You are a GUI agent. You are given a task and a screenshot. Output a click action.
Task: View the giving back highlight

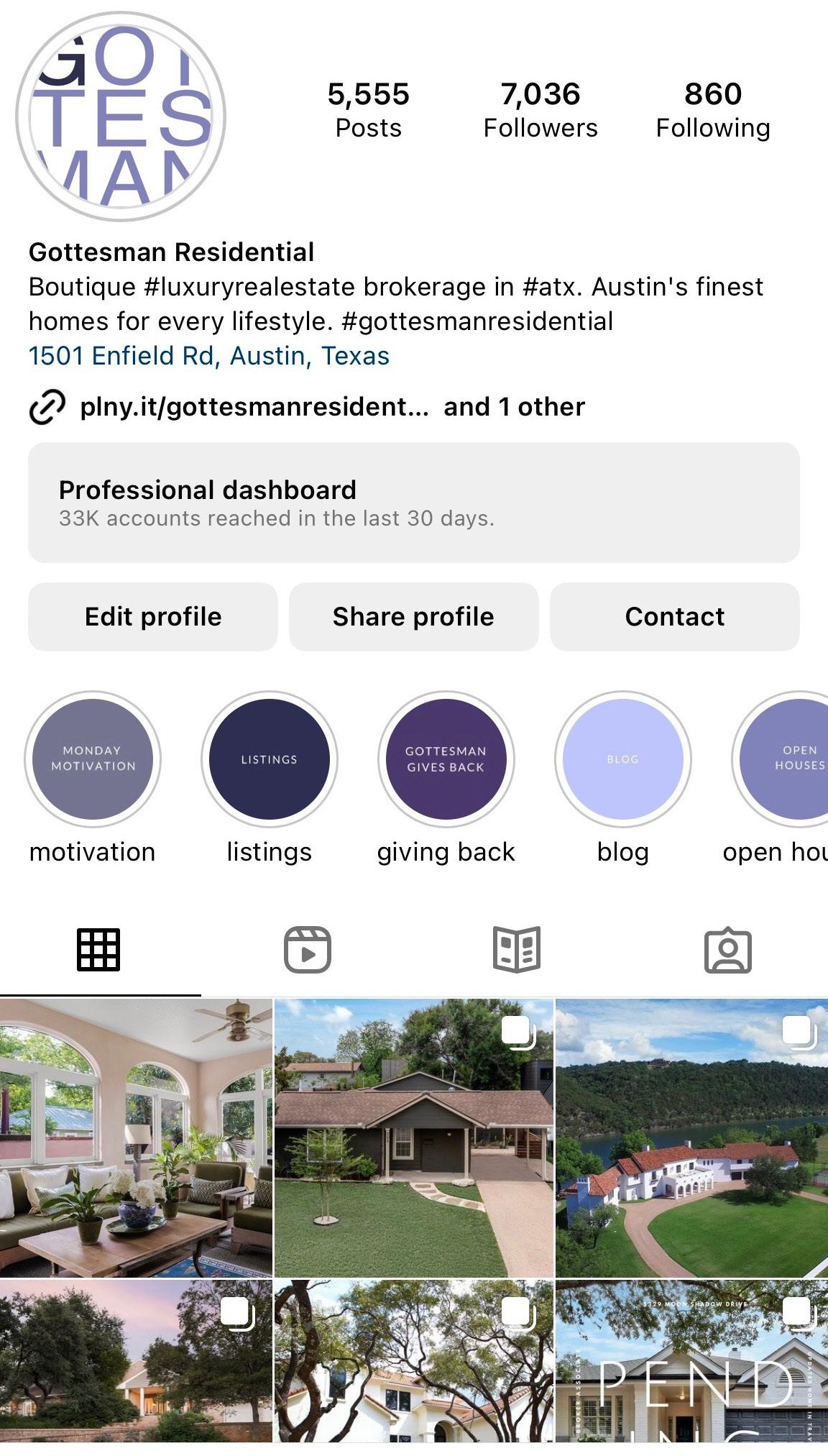click(446, 759)
